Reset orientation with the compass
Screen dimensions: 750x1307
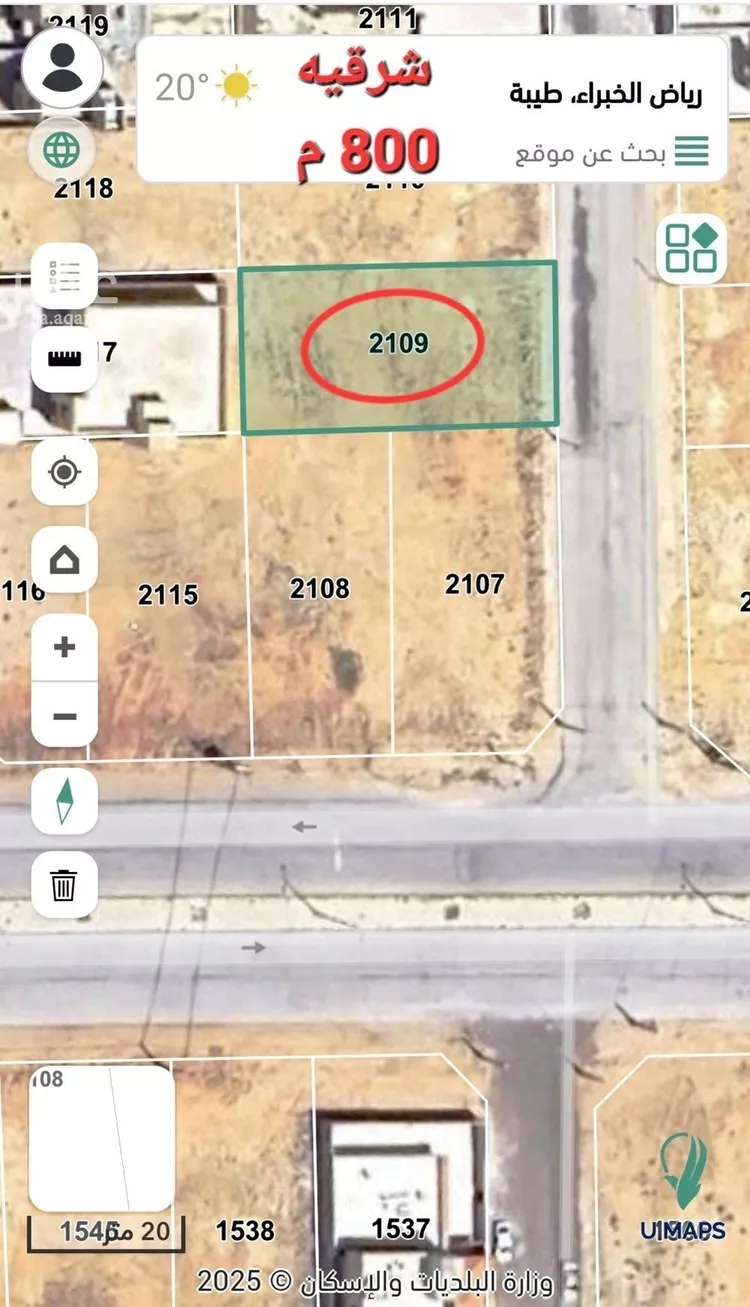[x=64, y=801]
